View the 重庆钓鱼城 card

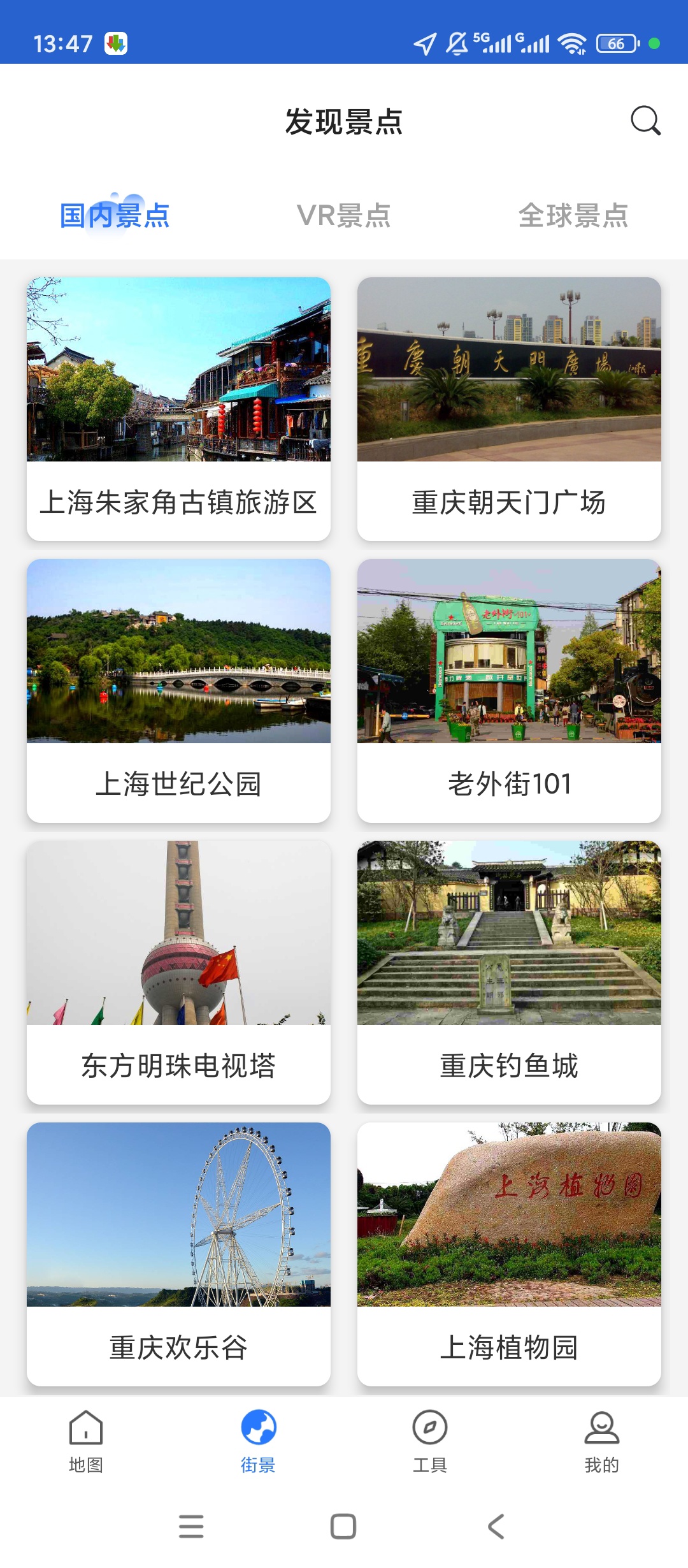(509, 972)
